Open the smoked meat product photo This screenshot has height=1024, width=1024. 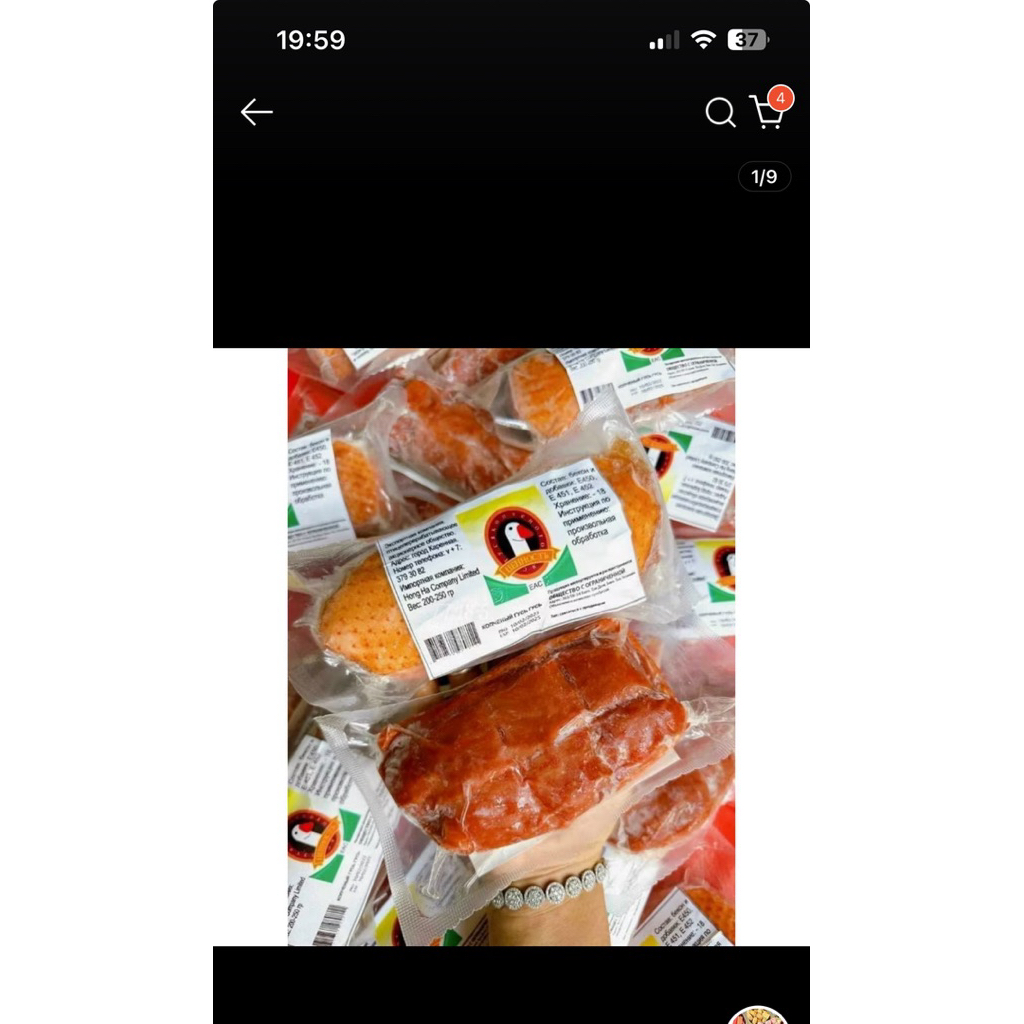(x=511, y=646)
